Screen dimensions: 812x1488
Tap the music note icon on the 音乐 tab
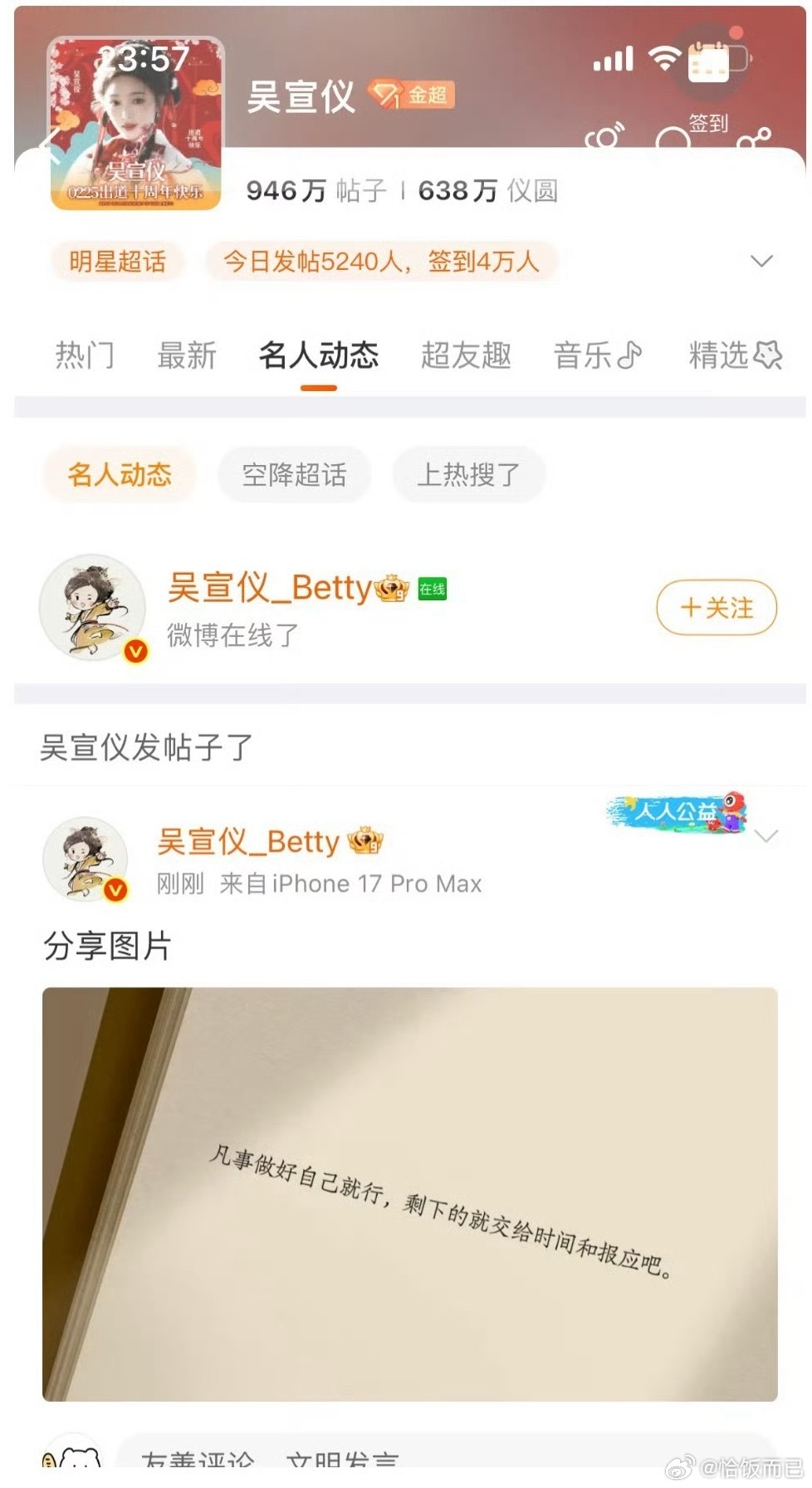point(629,353)
